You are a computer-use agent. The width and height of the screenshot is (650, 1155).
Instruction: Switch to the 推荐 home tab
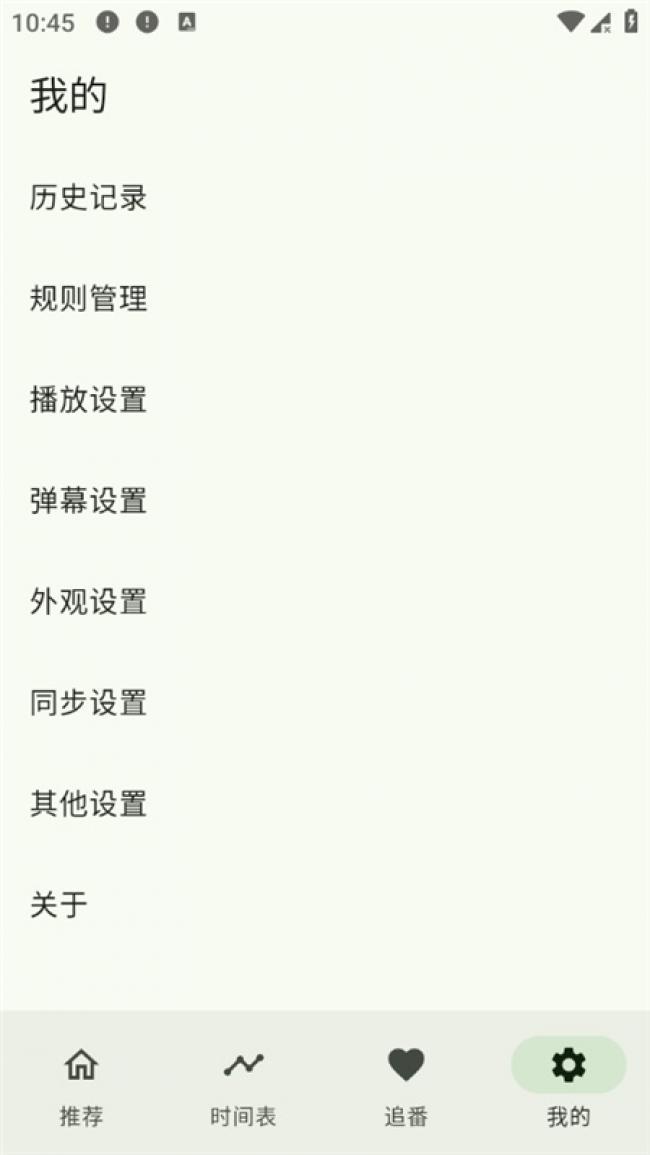[x=81, y=1083]
